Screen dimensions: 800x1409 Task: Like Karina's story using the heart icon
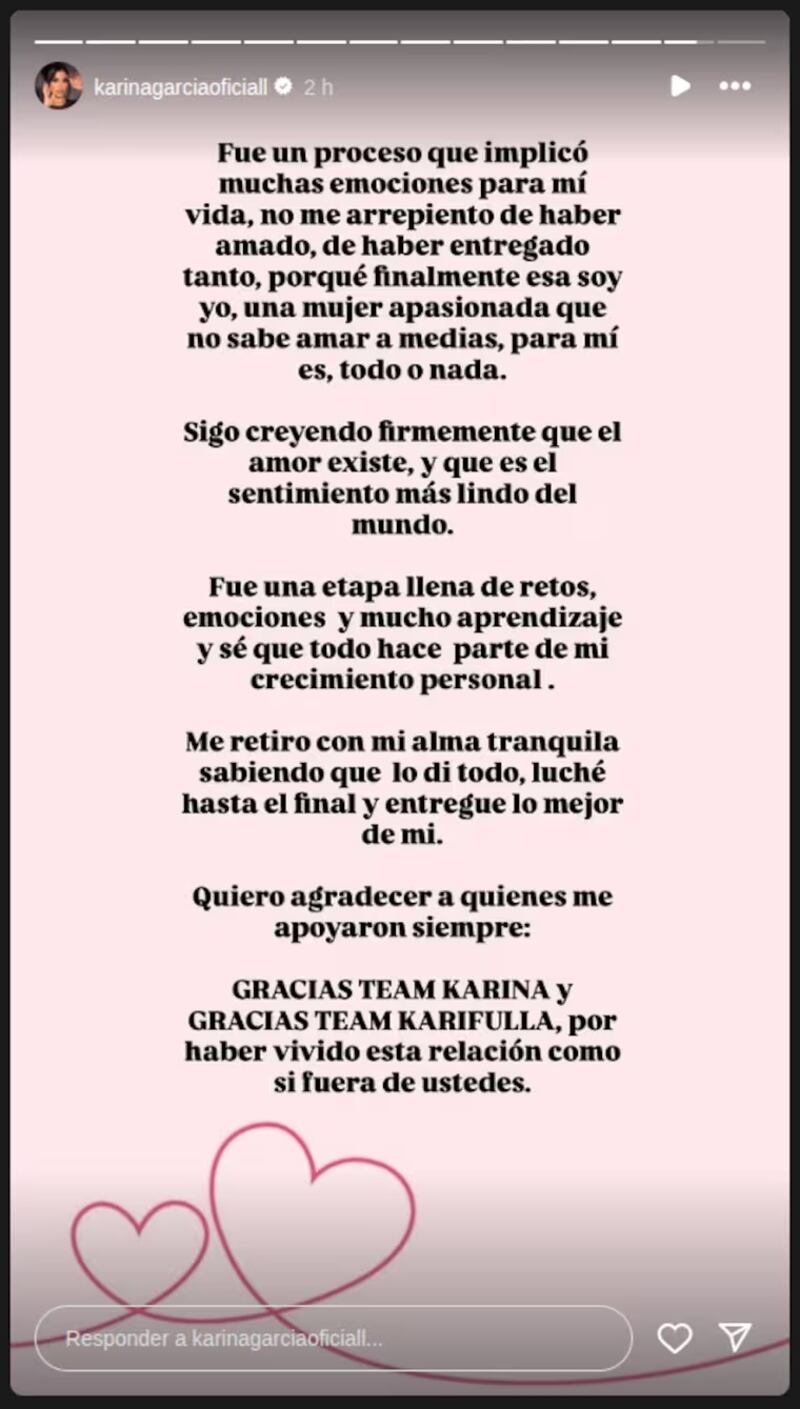click(678, 1337)
